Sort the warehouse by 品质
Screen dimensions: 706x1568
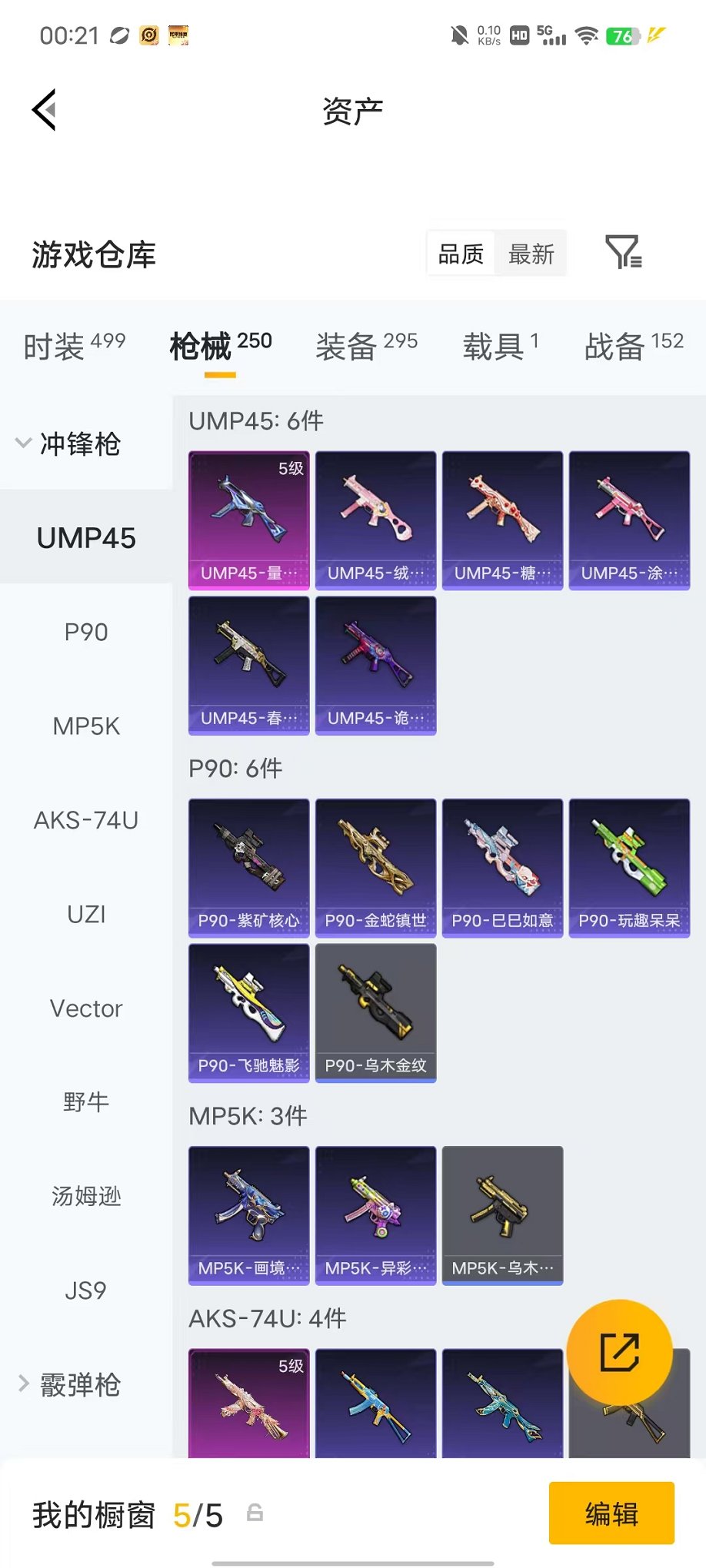click(x=461, y=254)
